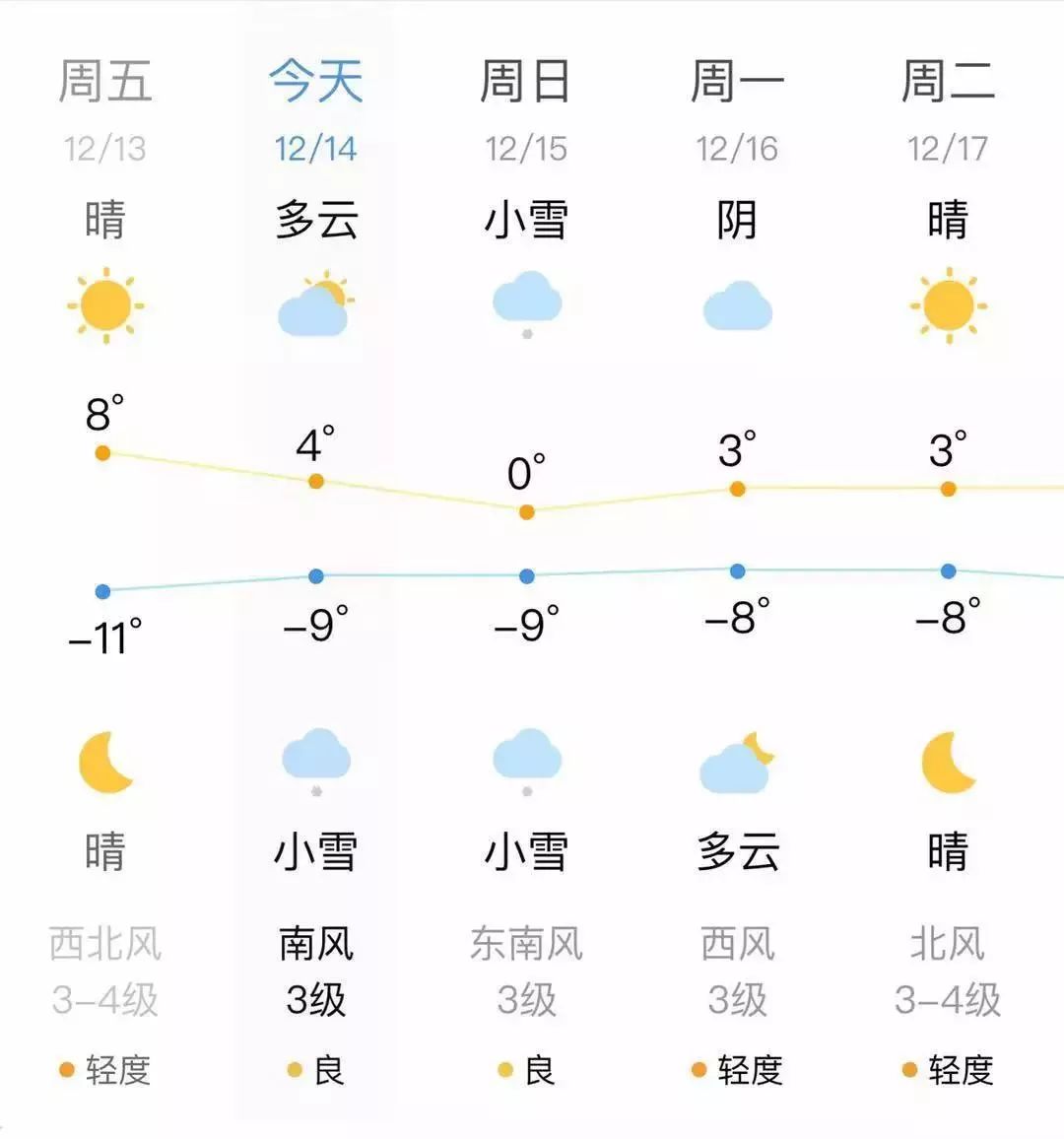View the 周二 12/17 forecast details

(x=948, y=108)
